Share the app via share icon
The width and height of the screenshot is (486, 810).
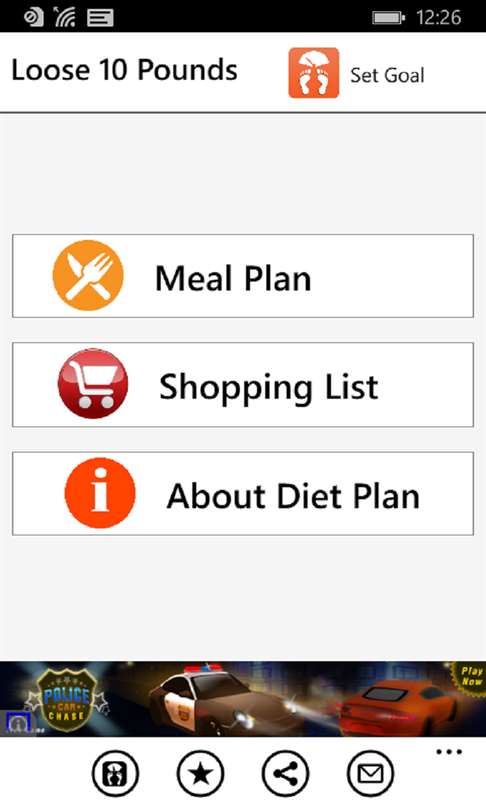point(286,773)
